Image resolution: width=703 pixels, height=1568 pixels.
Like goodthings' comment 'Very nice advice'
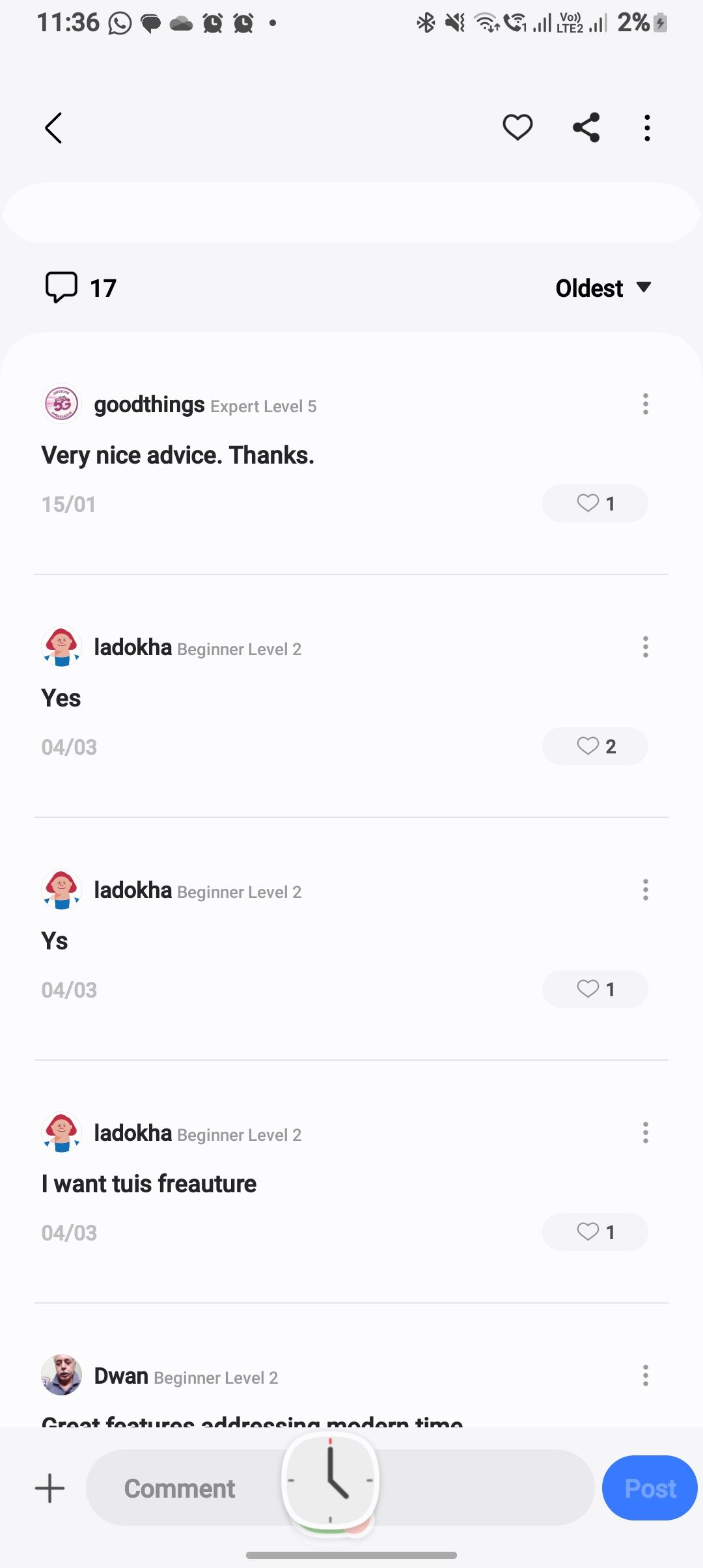(594, 503)
